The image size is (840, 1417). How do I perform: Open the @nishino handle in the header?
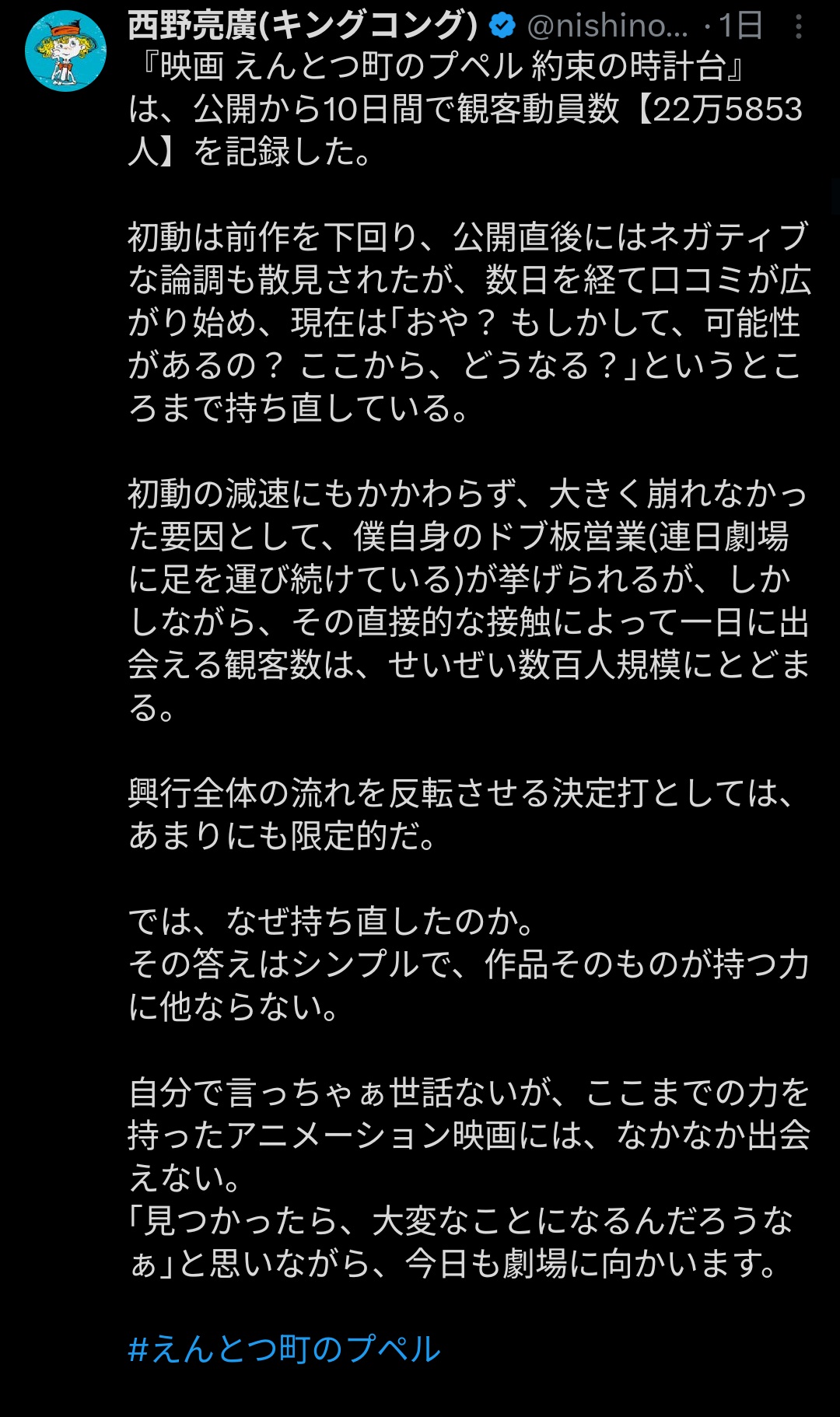(x=607, y=27)
